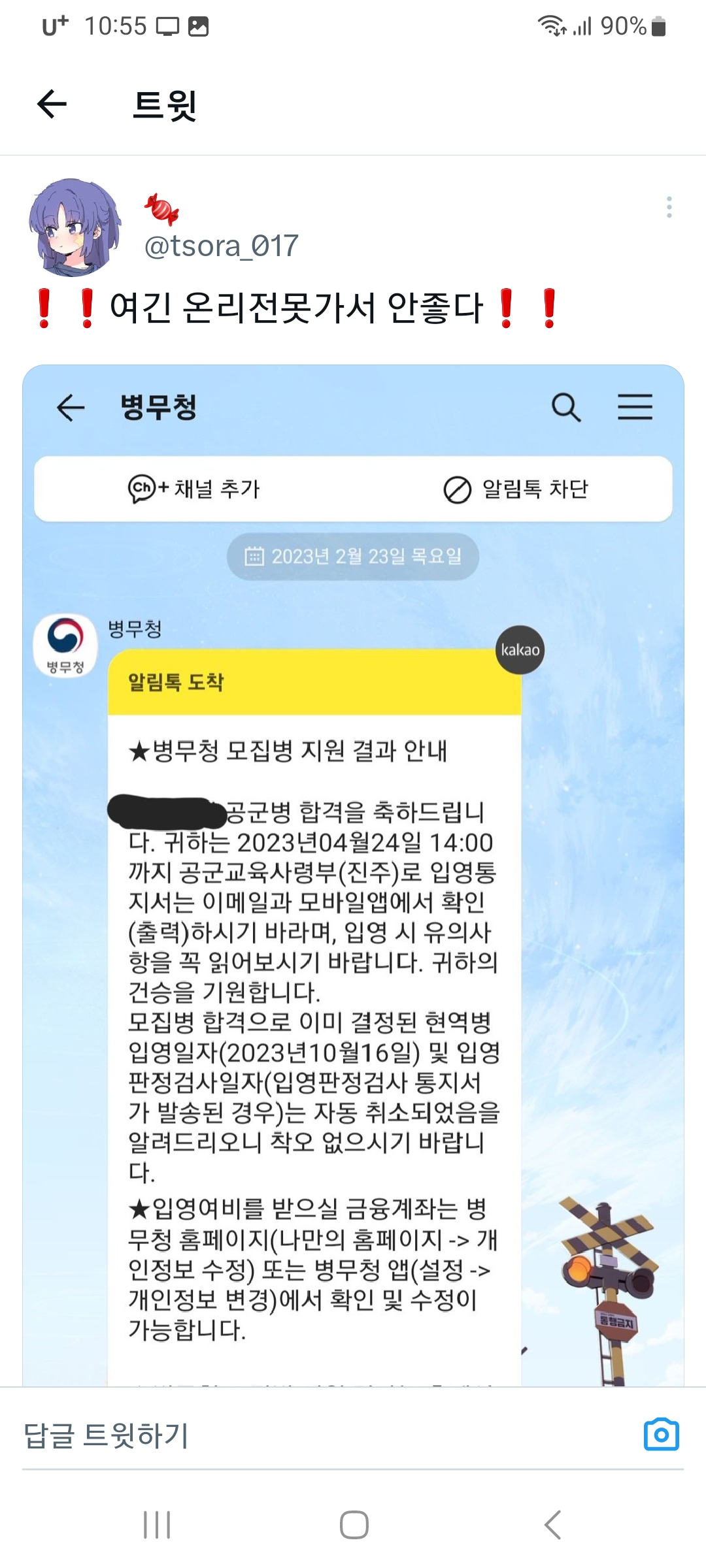Open the tweet's overflow menu
Image resolution: width=706 pixels, height=1568 pixels.
(x=669, y=207)
